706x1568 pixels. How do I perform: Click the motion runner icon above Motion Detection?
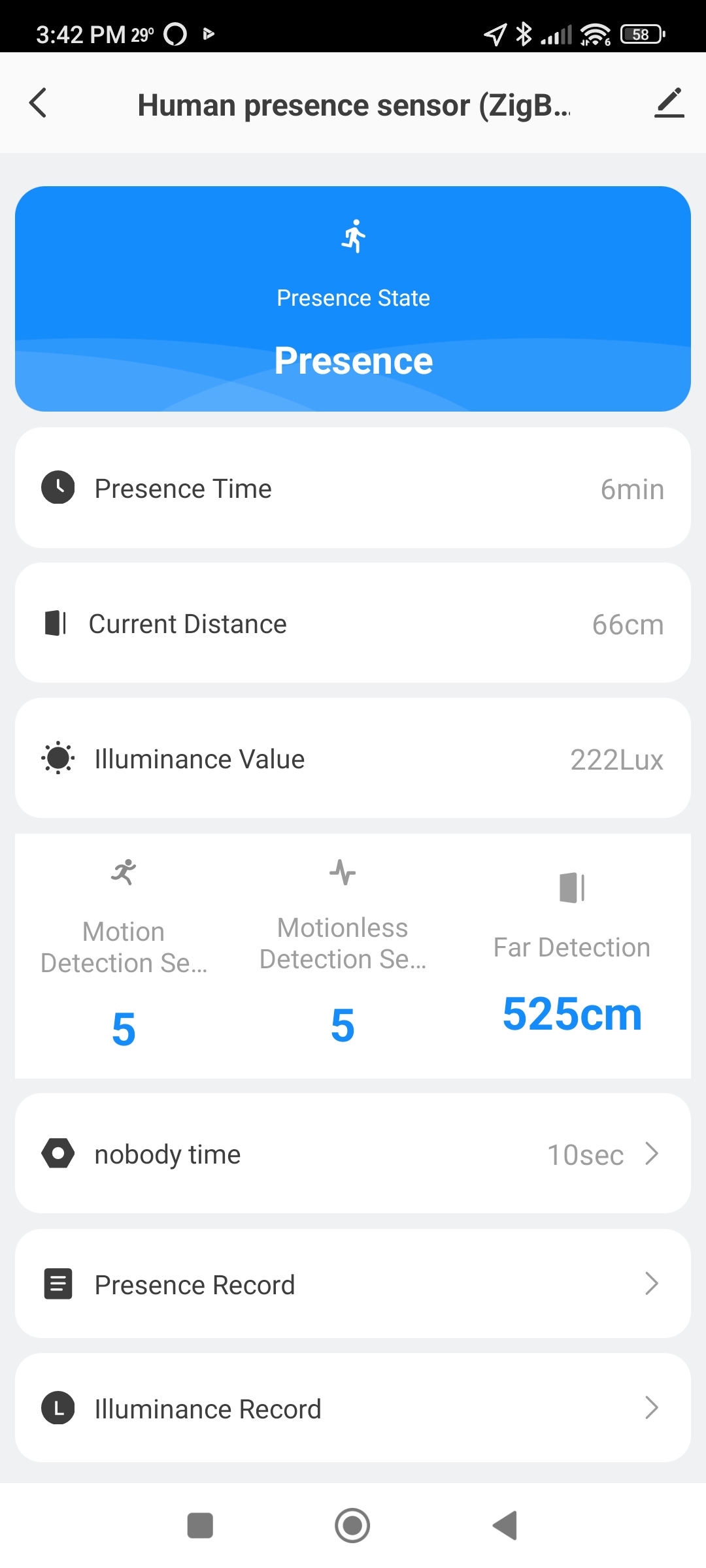coord(124,872)
